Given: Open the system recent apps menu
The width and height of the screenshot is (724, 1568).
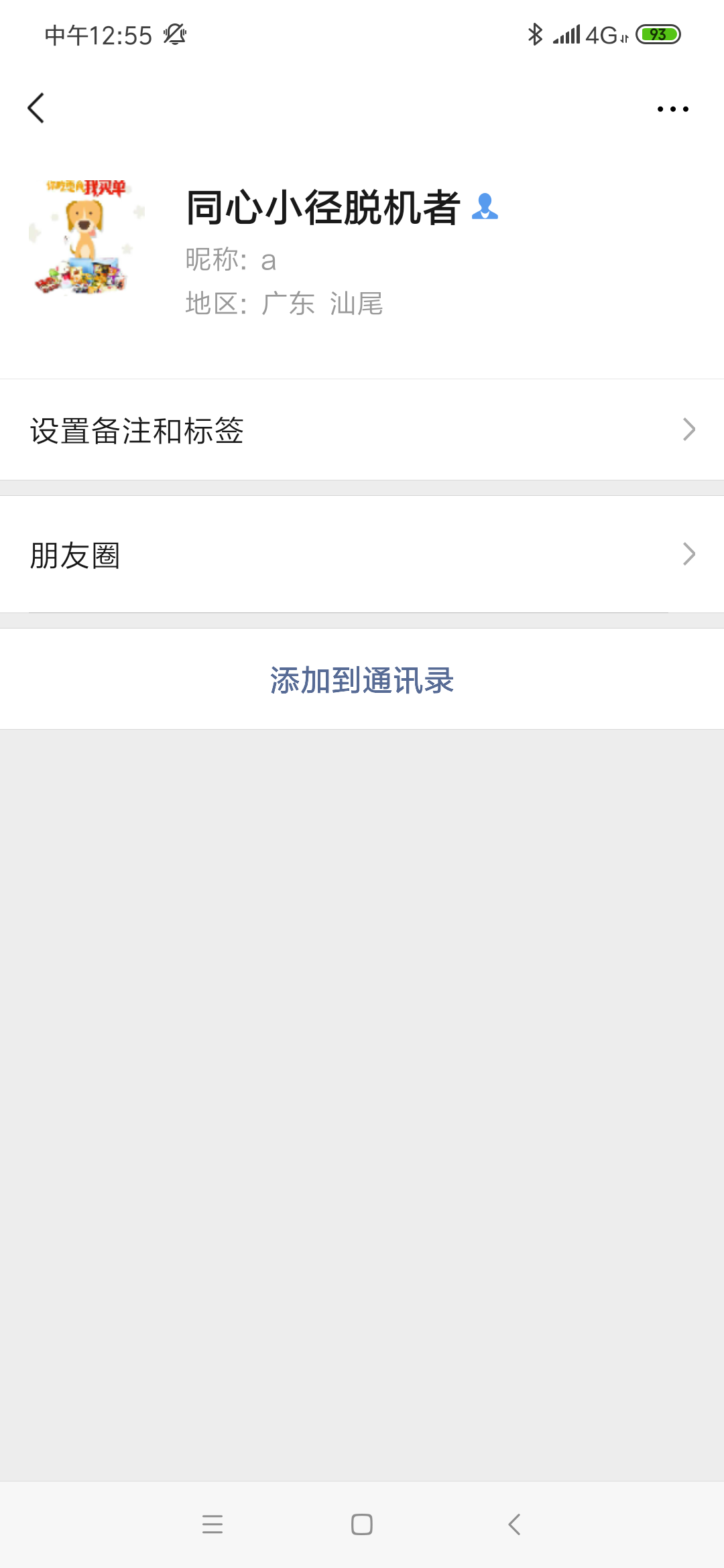Looking at the screenshot, I should (213, 1524).
